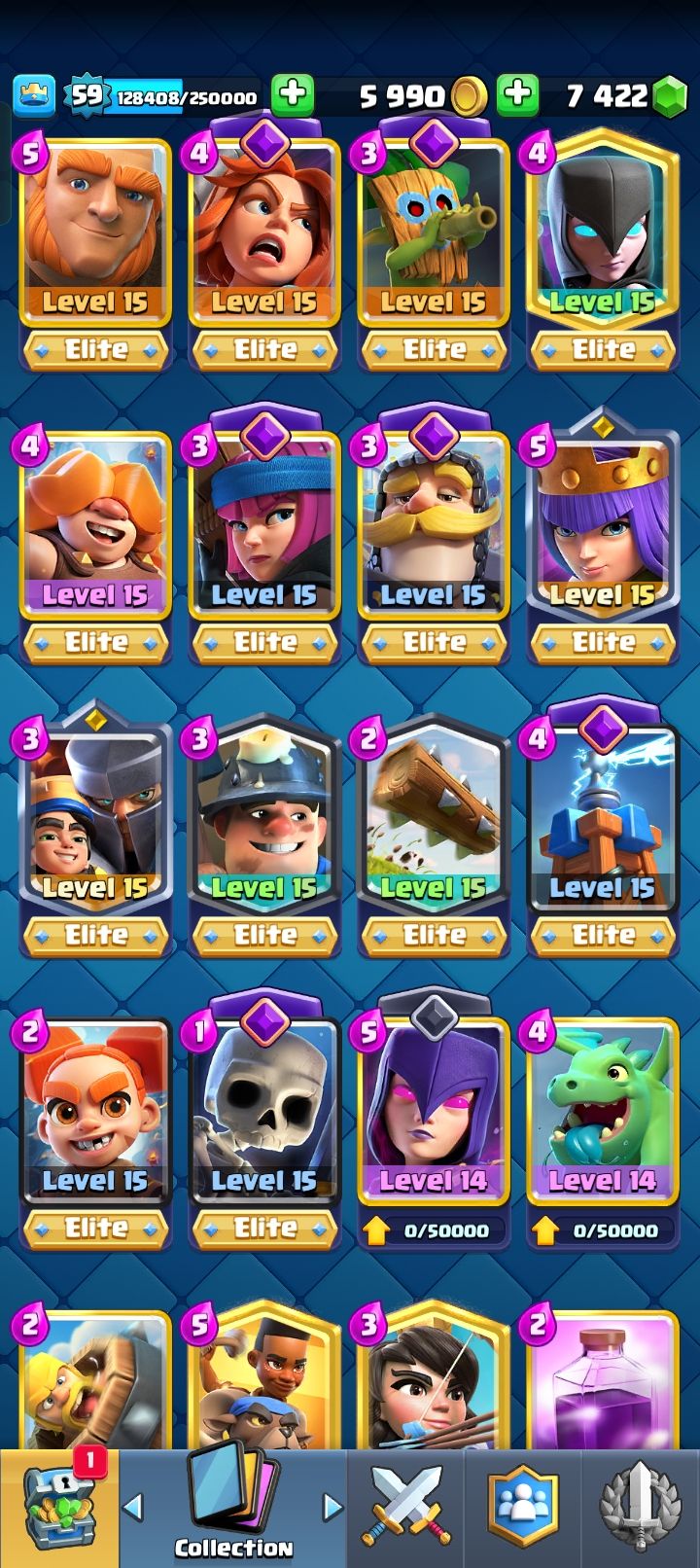The image size is (700, 1568).
Task: Open the clan social tab
Action: pyautogui.click(x=525, y=1509)
